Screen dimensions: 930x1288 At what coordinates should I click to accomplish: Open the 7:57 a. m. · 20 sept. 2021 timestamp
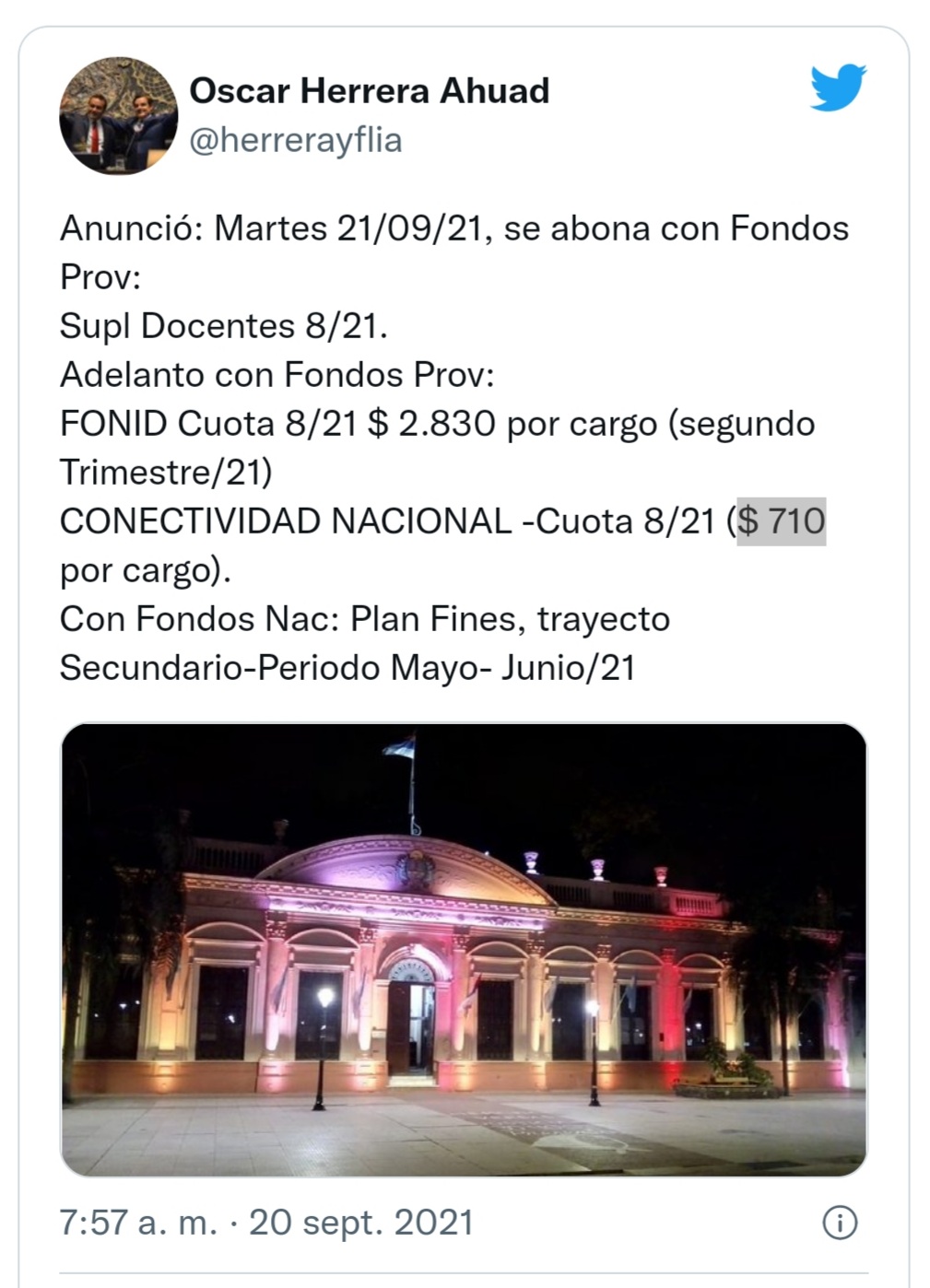(266, 1223)
